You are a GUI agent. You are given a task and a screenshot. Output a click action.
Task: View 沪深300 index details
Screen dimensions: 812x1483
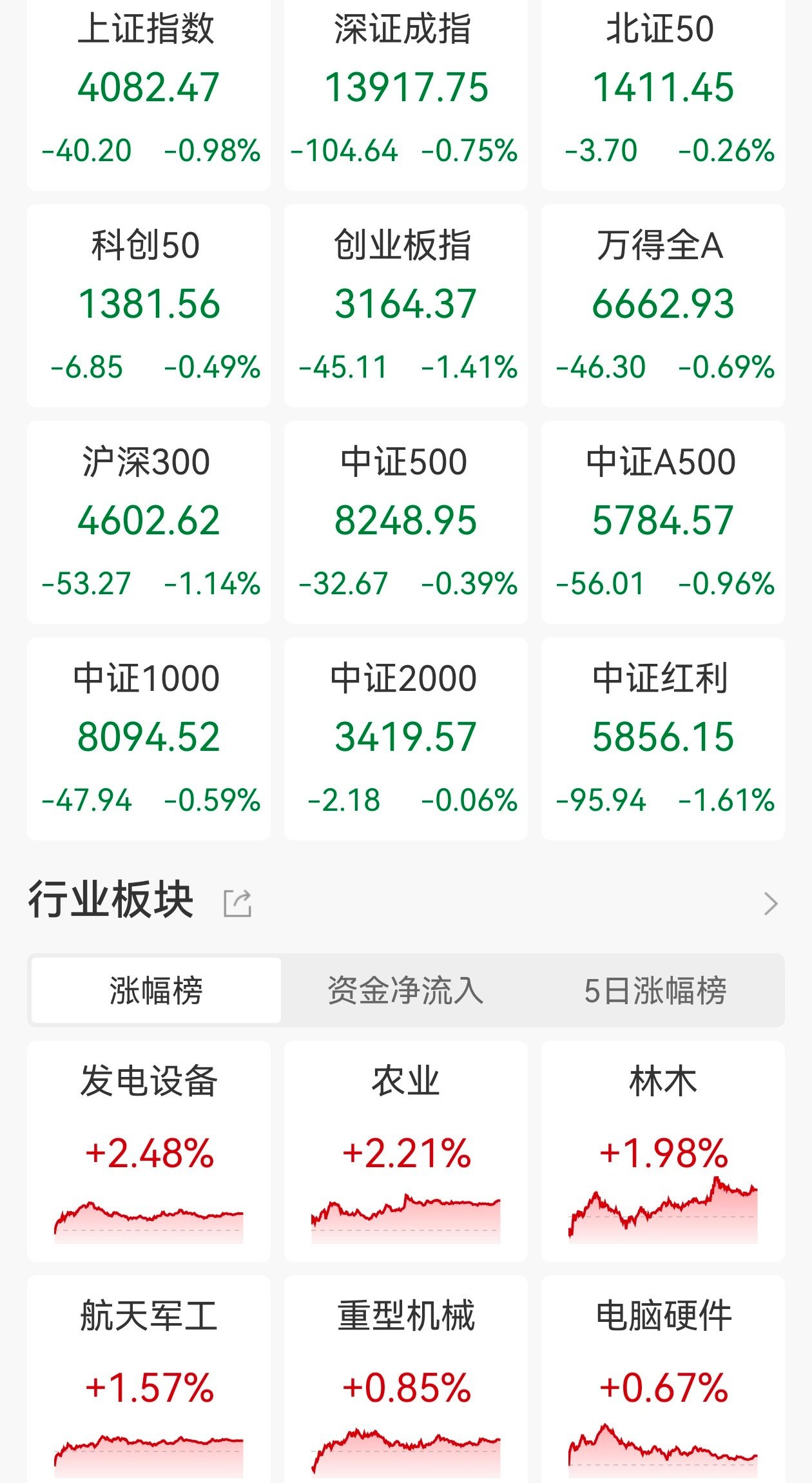(x=149, y=522)
